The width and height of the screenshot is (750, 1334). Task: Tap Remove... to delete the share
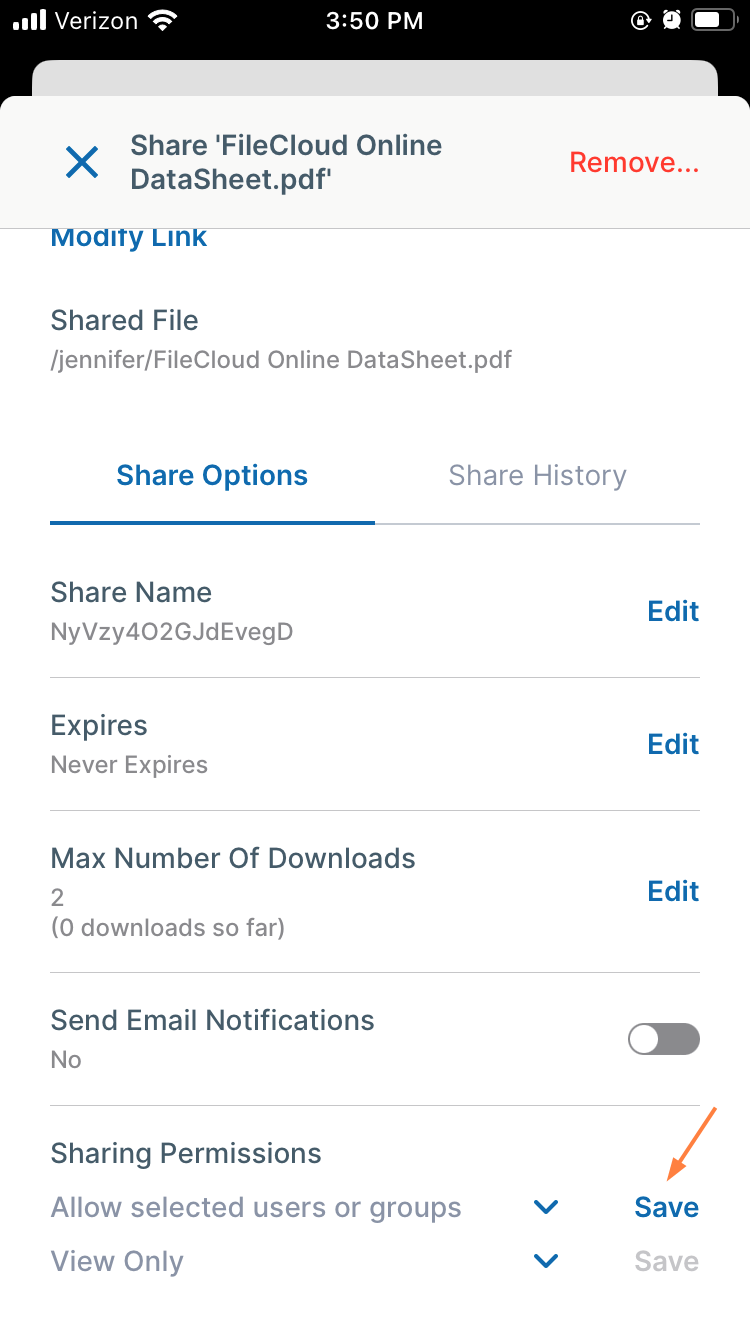point(634,163)
